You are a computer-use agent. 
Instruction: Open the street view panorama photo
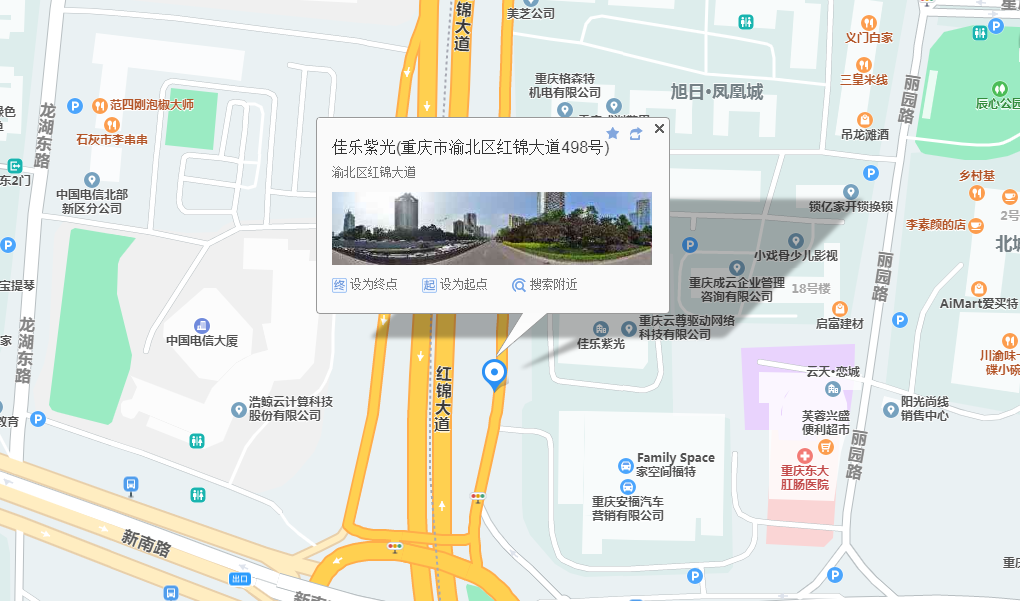point(491,228)
